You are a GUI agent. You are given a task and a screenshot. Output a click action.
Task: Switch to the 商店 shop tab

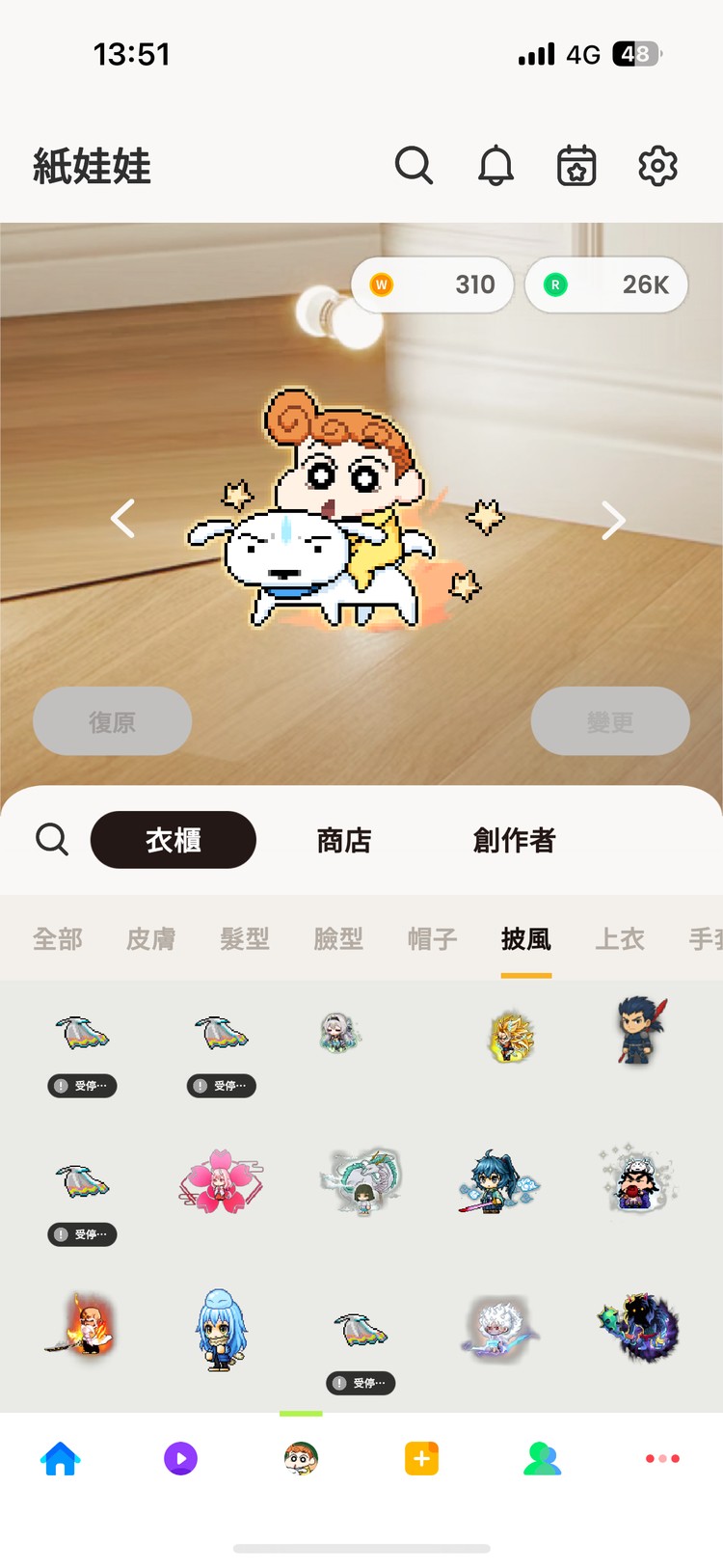click(x=344, y=840)
